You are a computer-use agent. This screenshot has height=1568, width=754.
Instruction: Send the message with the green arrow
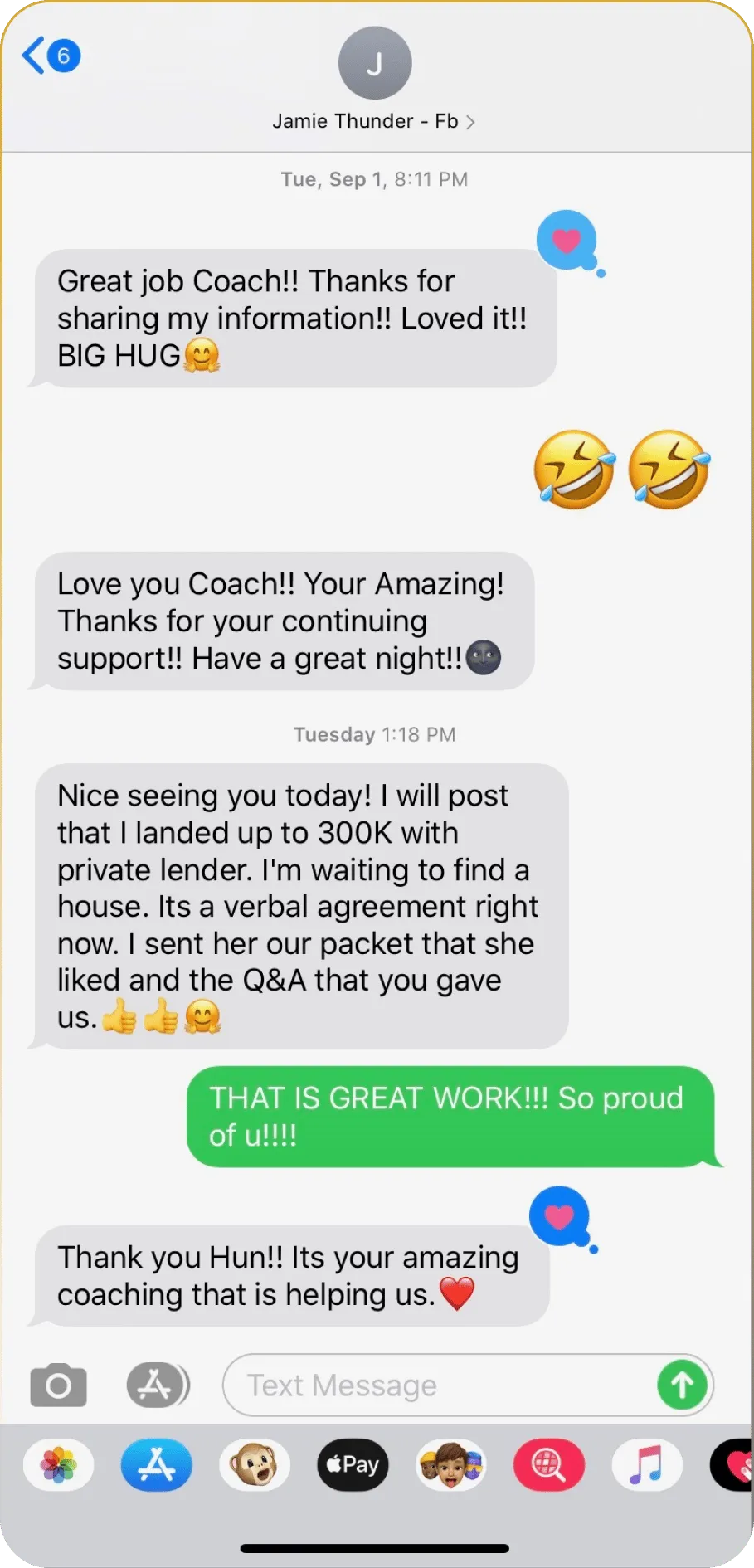(x=682, y=1384)
